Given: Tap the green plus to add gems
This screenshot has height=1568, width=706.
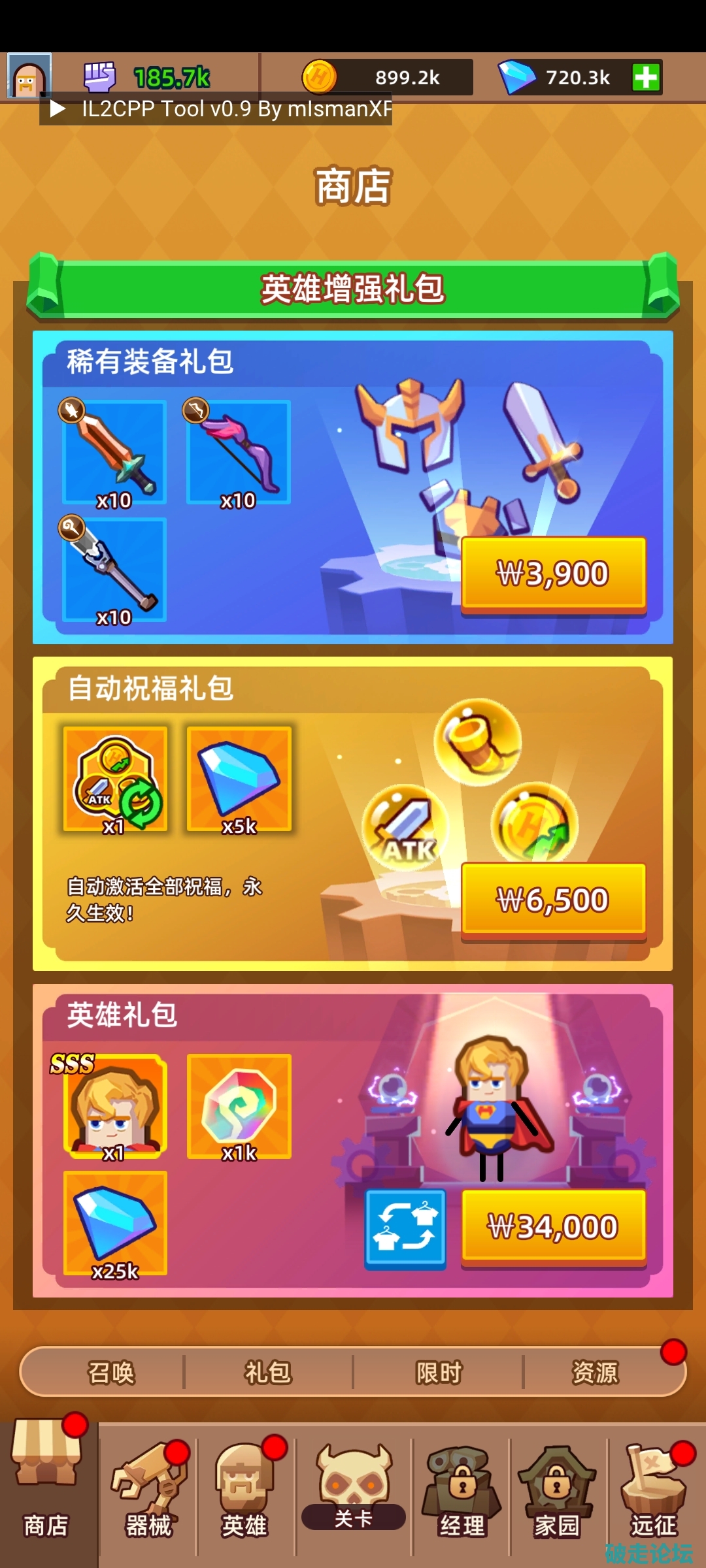Looking at the screenshot, I should 646,77.
